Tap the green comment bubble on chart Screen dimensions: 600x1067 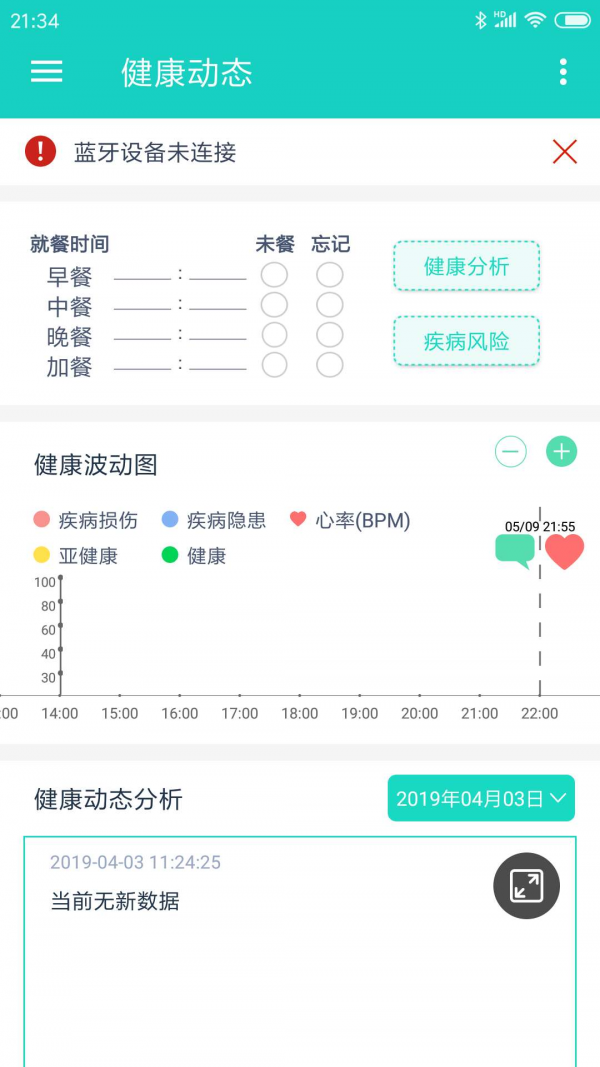[515, 550]
